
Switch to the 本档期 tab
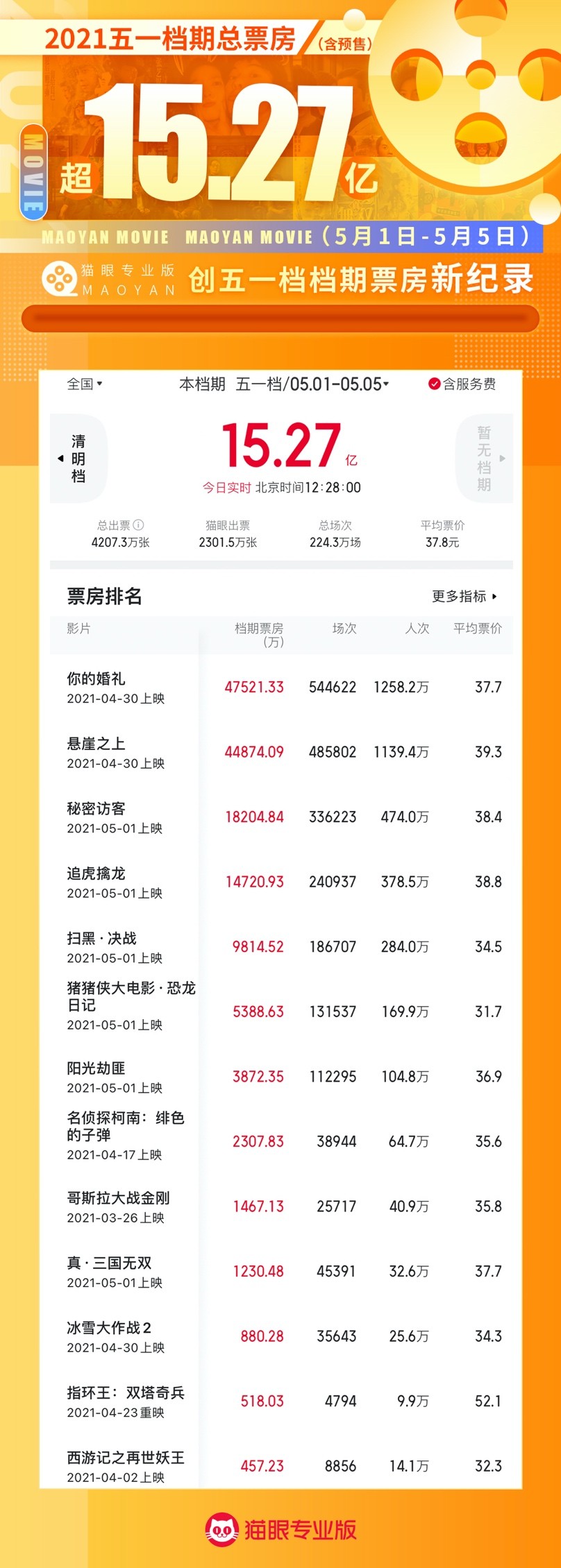pyautogui.click(x=201, y=384)
